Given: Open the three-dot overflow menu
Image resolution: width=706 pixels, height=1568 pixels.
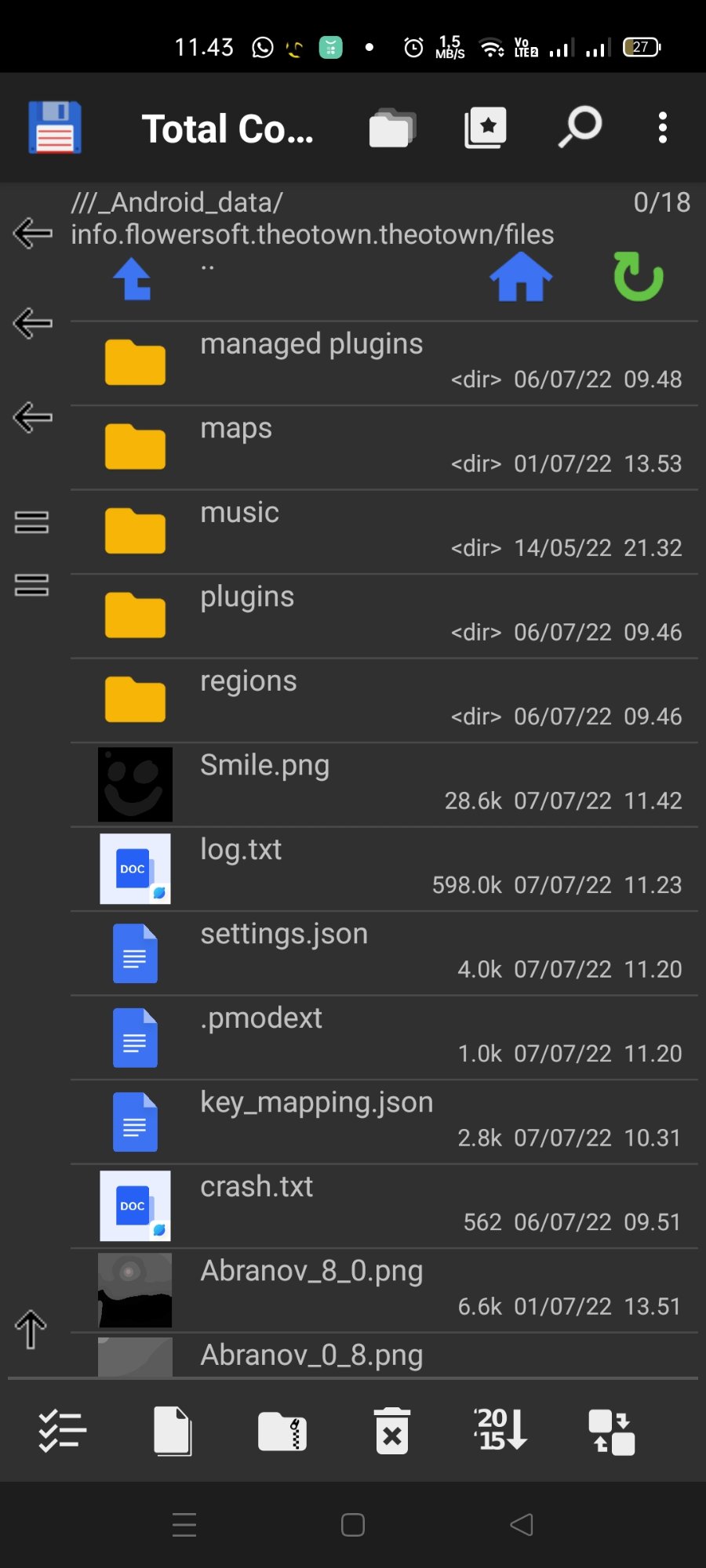Looking at the screenshot, I should pos(663,128).
